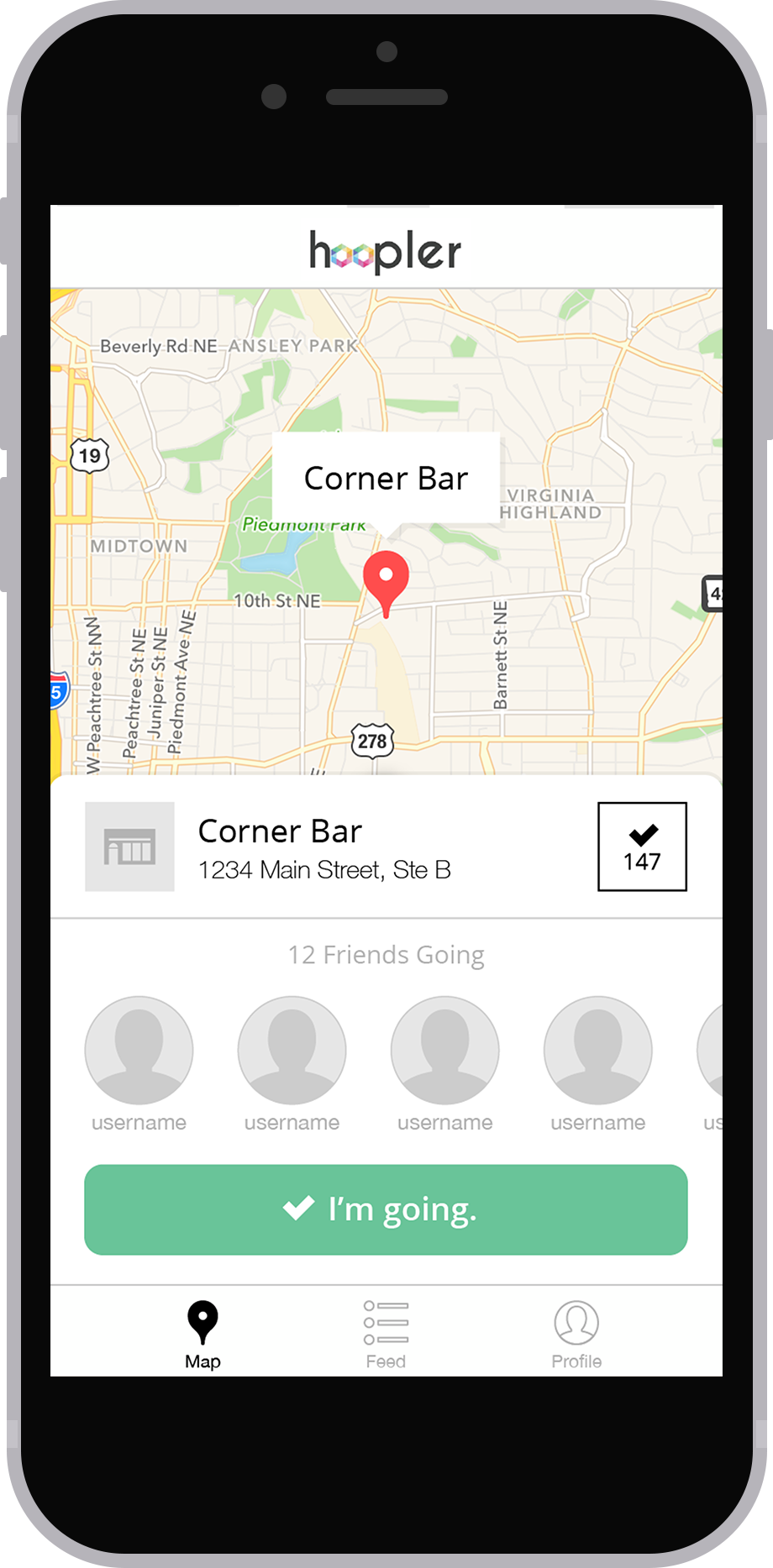Viewport: 773px width, 1568px height.
Task: Open the Corner Bar venue thumbnail
Action: point(129,847)
